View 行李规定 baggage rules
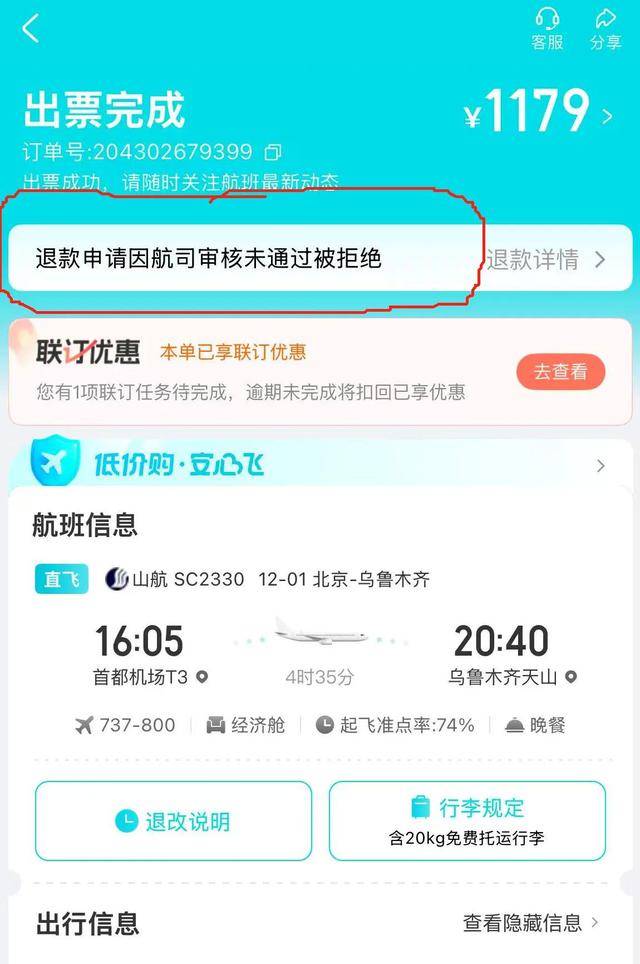This screenshot has width=640, height=964. (x=467, y=821)
